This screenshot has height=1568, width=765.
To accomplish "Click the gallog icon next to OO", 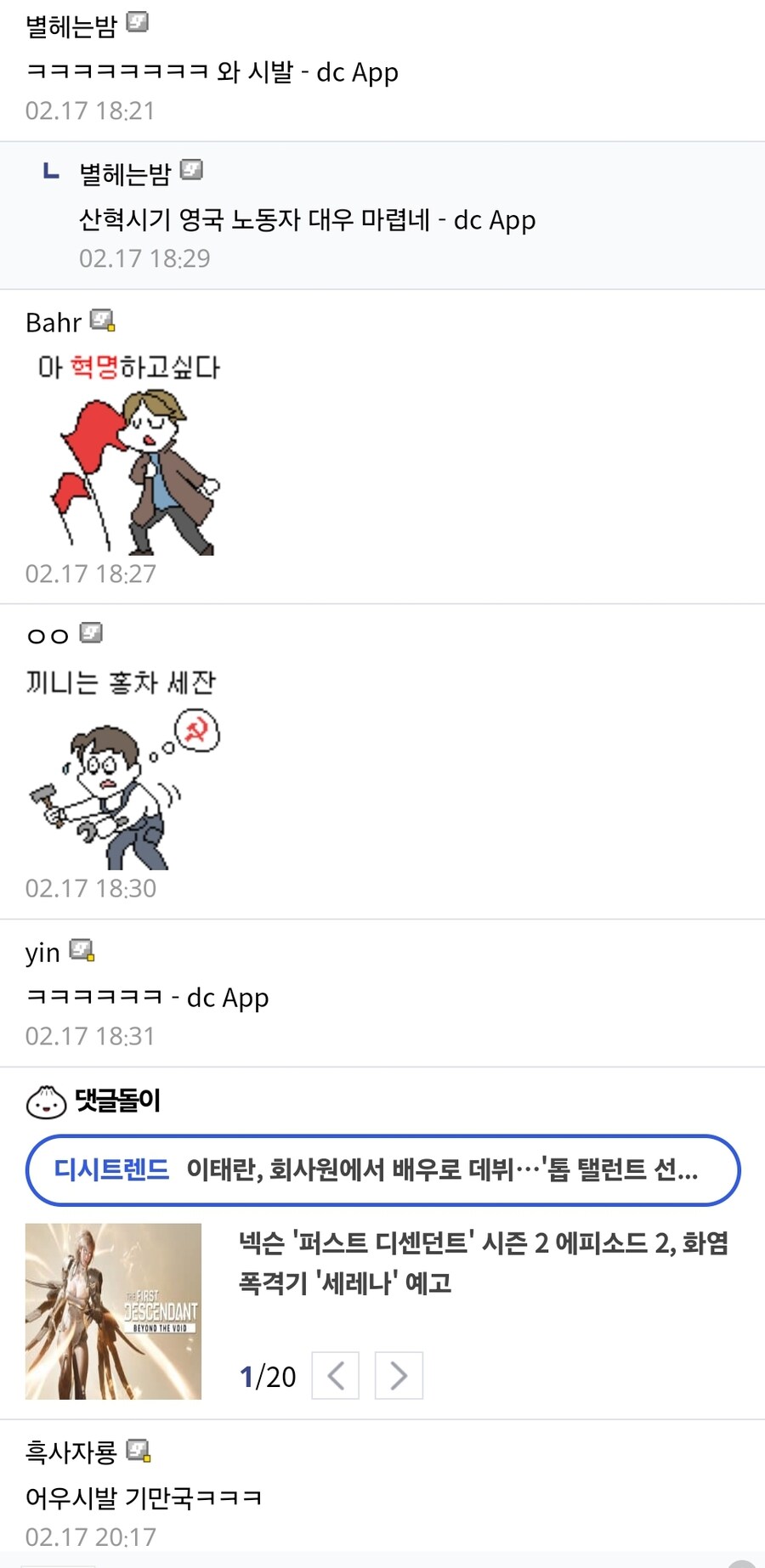I will [91, 633].
